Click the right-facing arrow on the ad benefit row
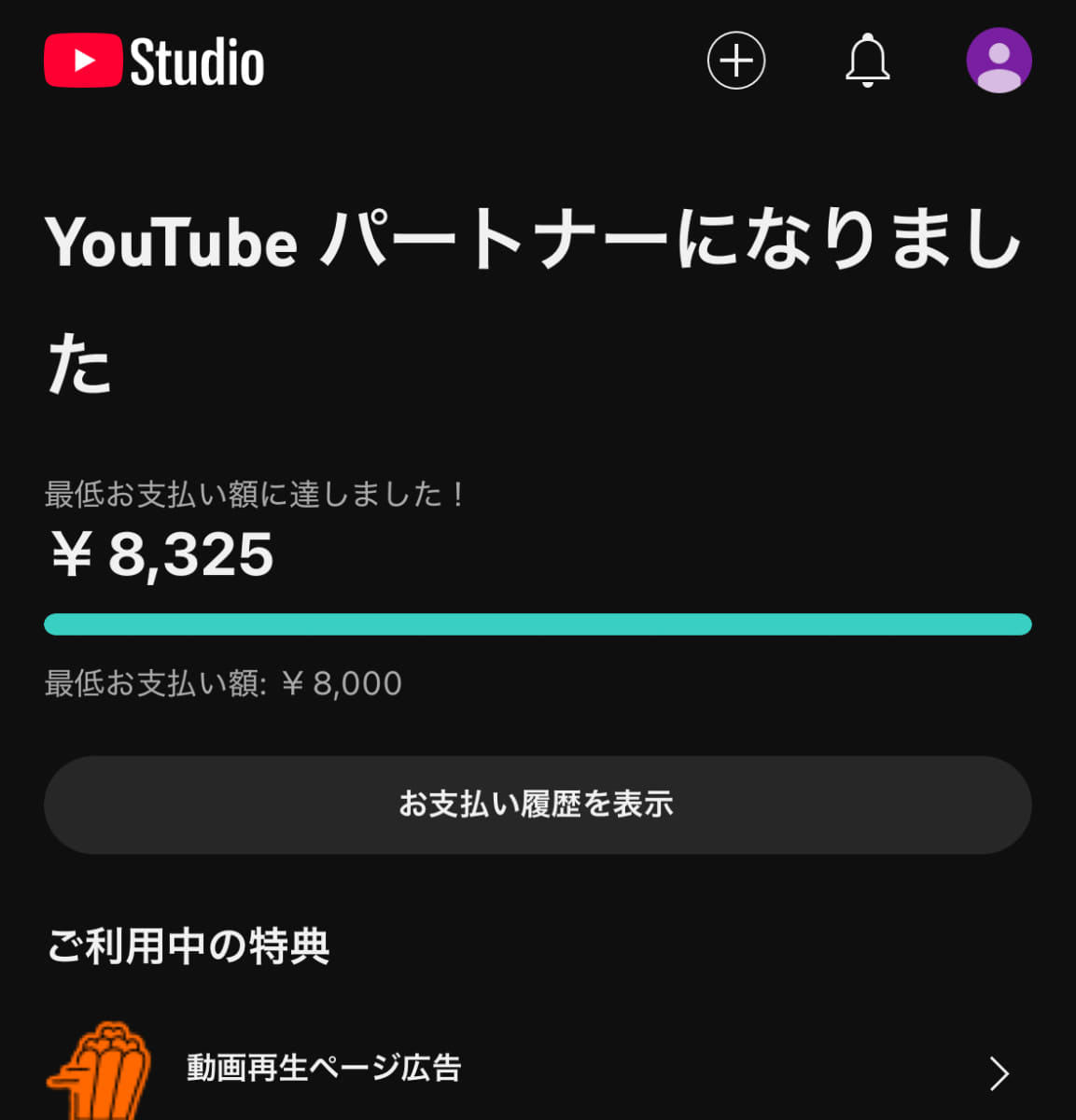 pyautogui.click(x=999, y=1073)
